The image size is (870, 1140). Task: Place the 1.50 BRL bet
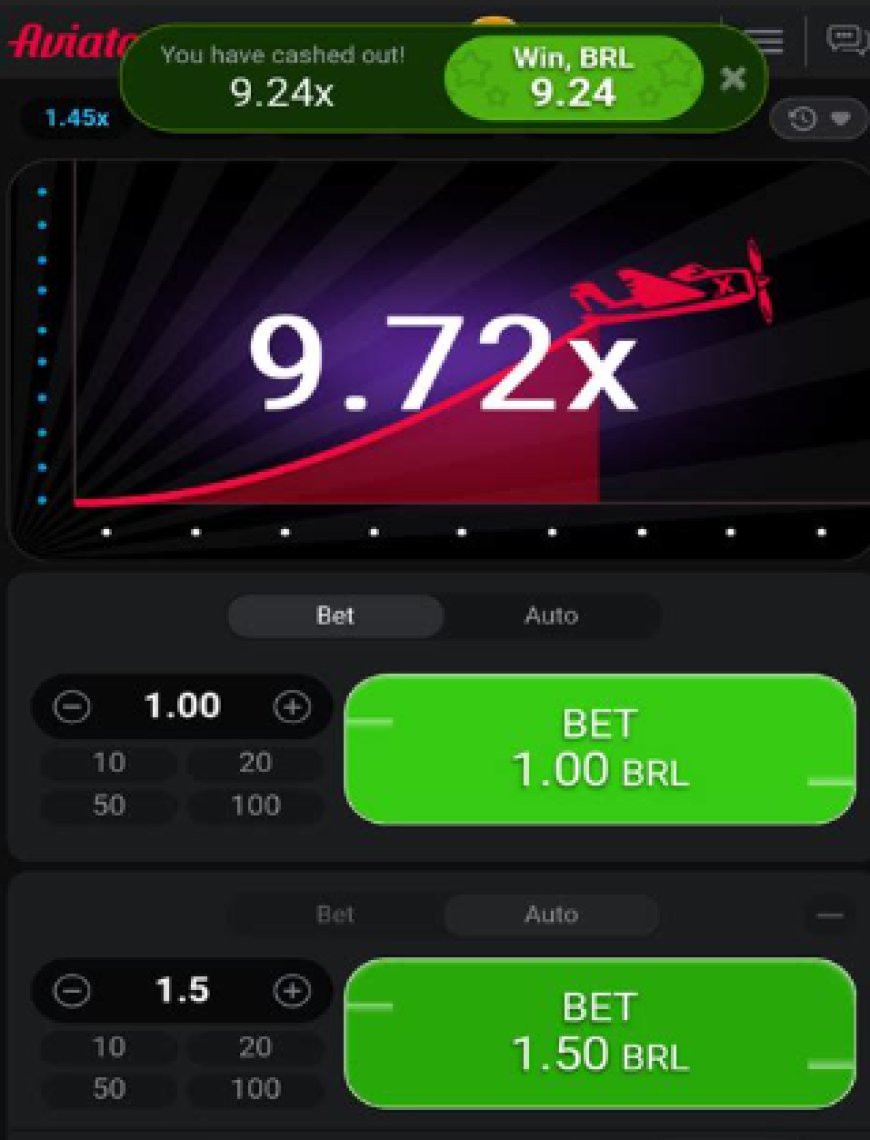pos(600,1033)
